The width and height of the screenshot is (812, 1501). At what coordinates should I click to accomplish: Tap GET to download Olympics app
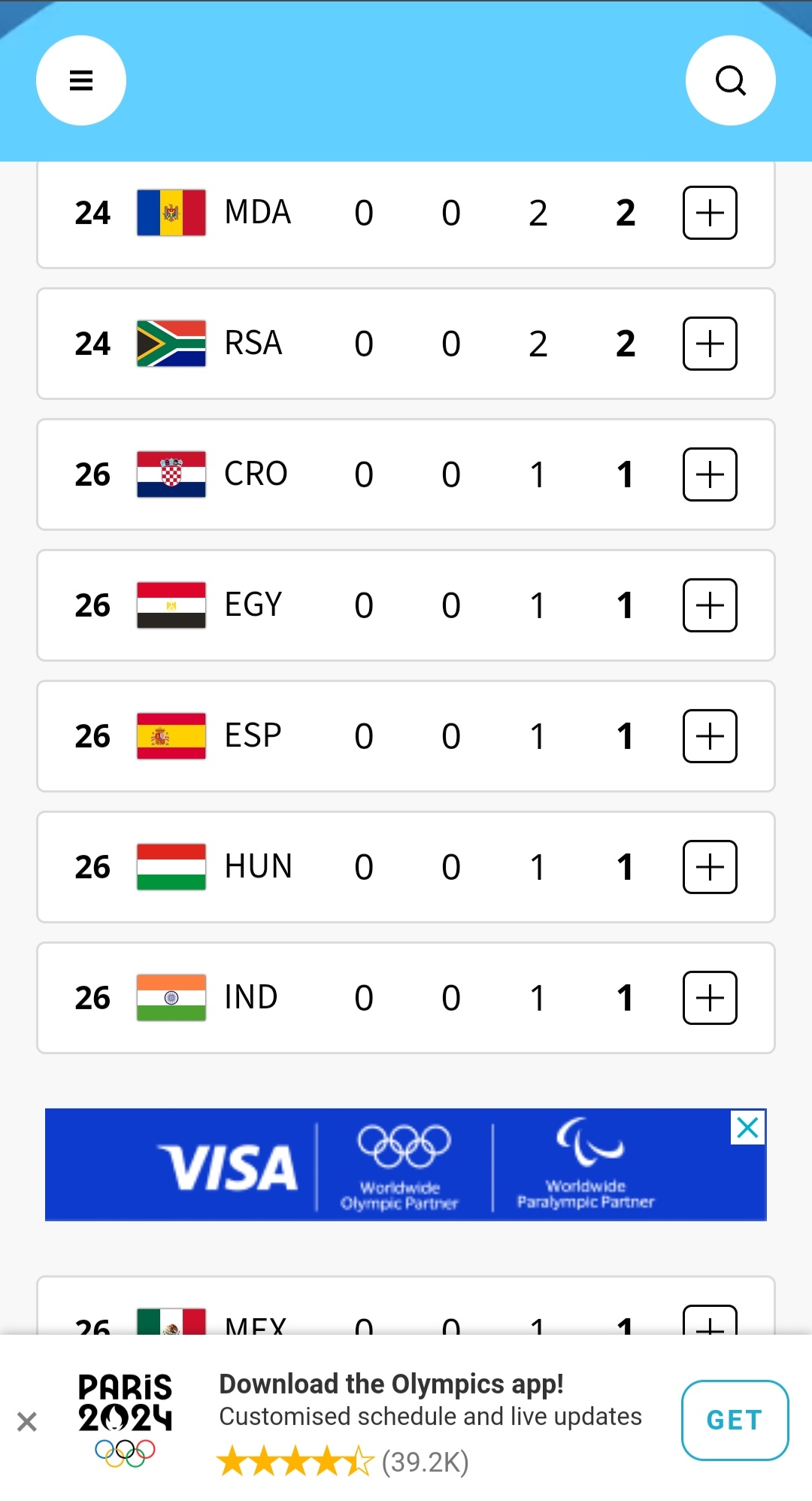[x=735, y=1420]
